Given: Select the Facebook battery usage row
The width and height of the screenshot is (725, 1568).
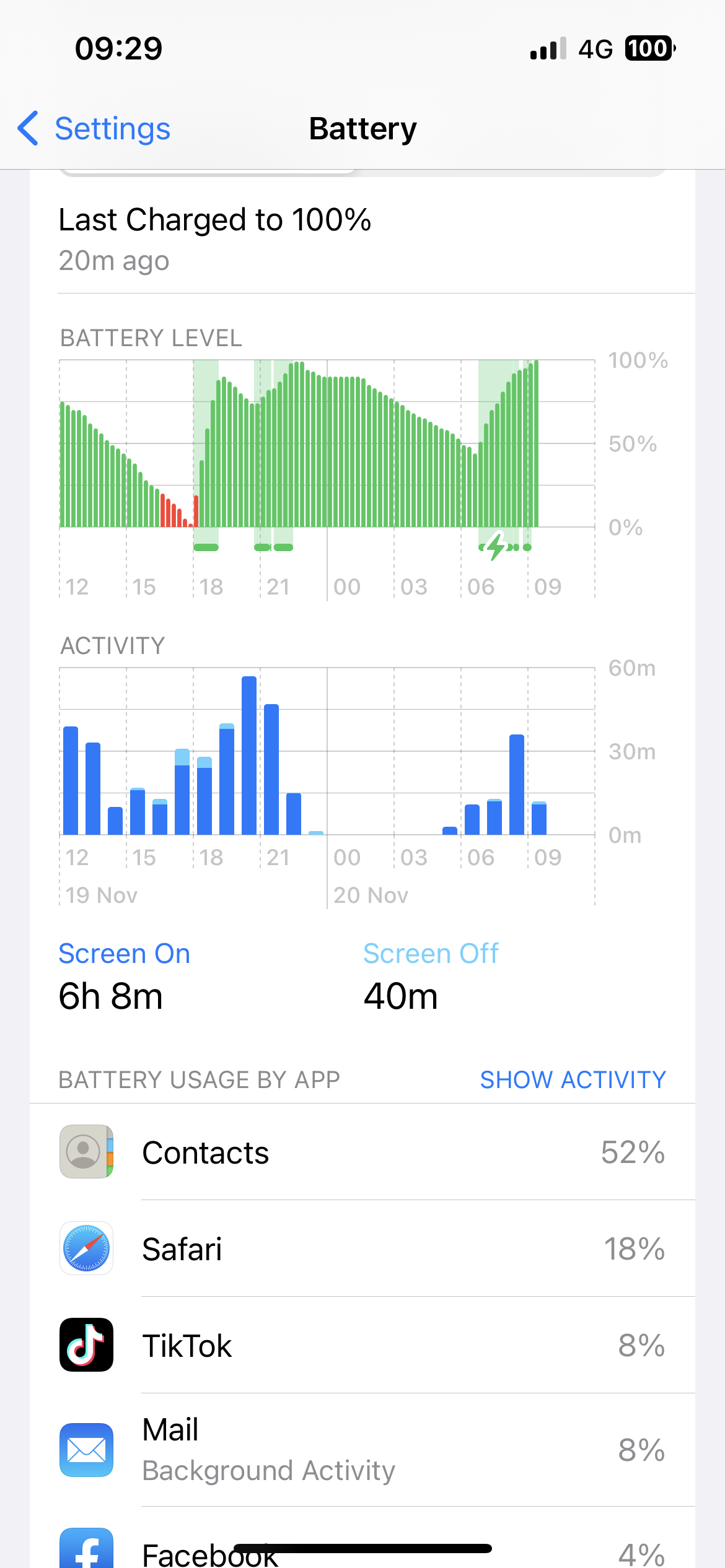Looking at the screenshot, I should coord(362,1548).
